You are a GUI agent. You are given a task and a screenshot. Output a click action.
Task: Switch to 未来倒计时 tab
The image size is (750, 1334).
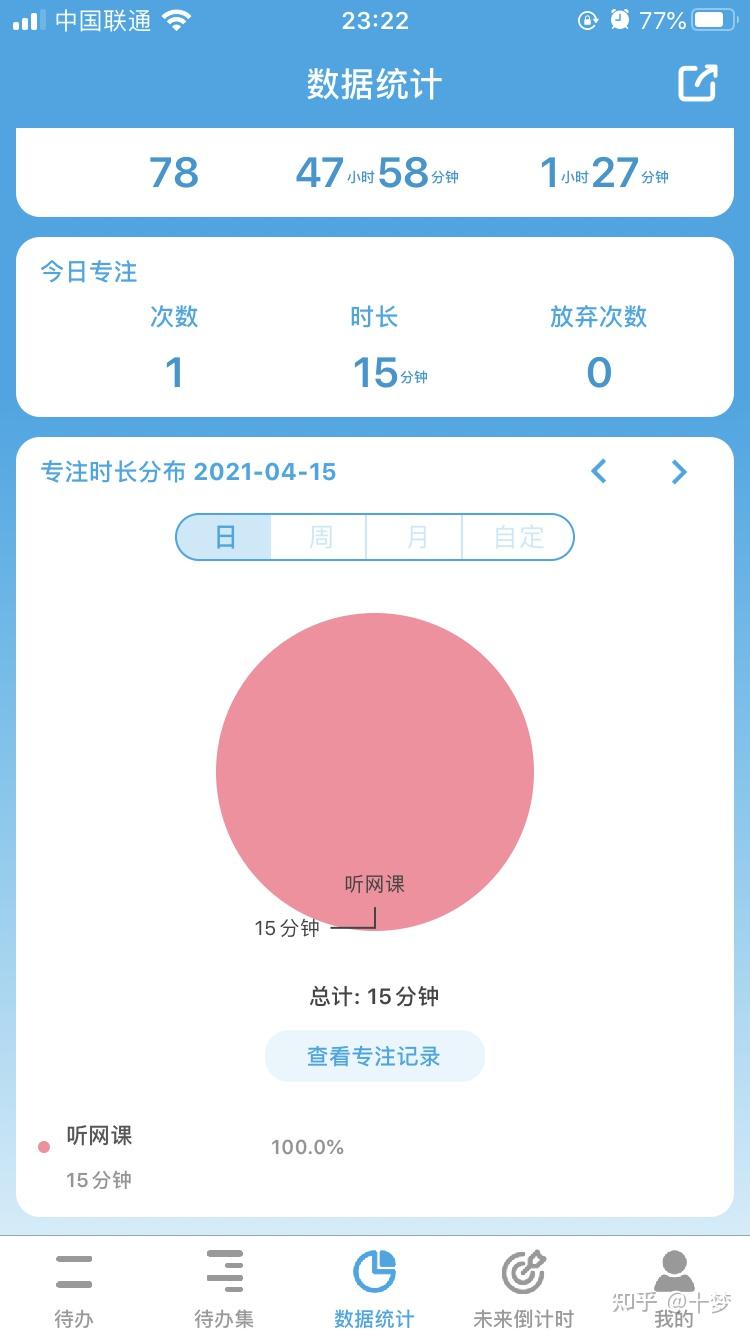click(x=523, y=1286)
